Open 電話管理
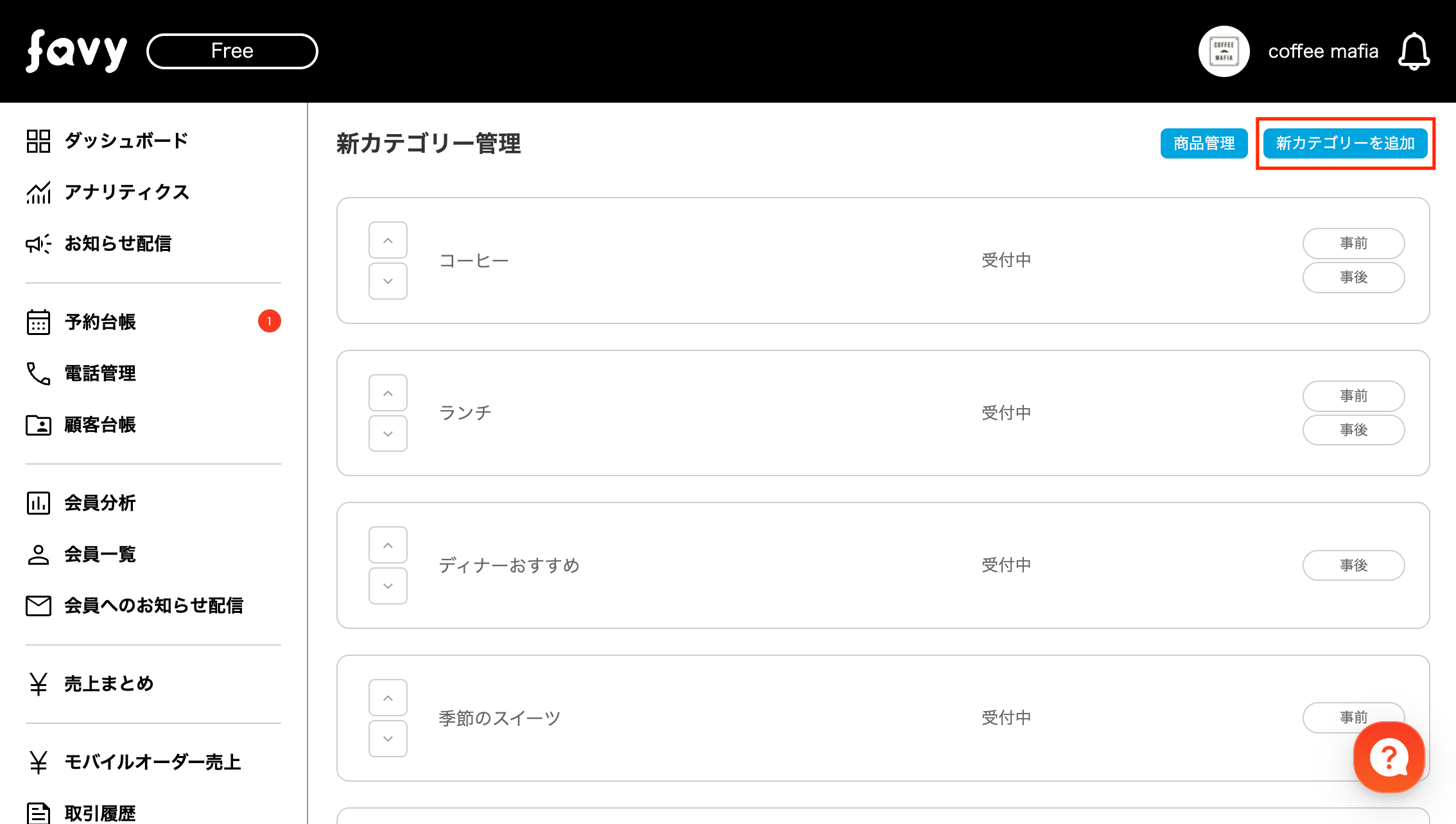 pyautogui.click(x=100, y=373)
